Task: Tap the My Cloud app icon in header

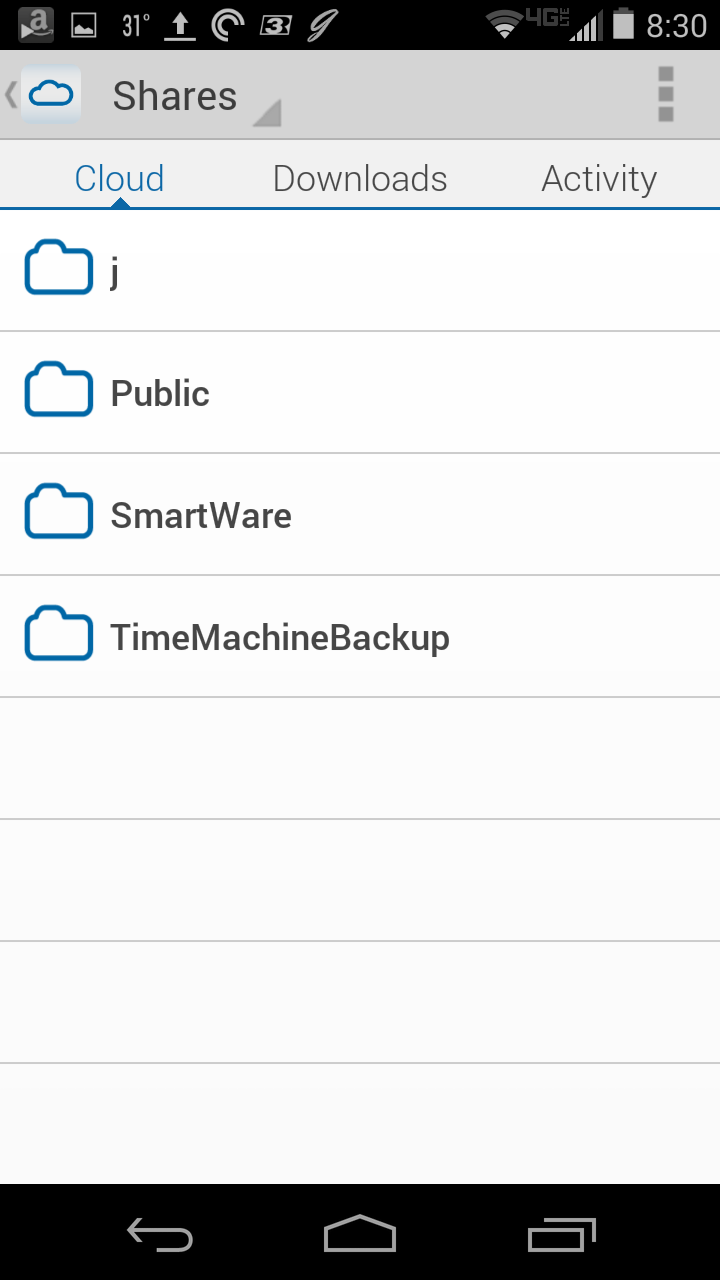Action: click(50, 93)
